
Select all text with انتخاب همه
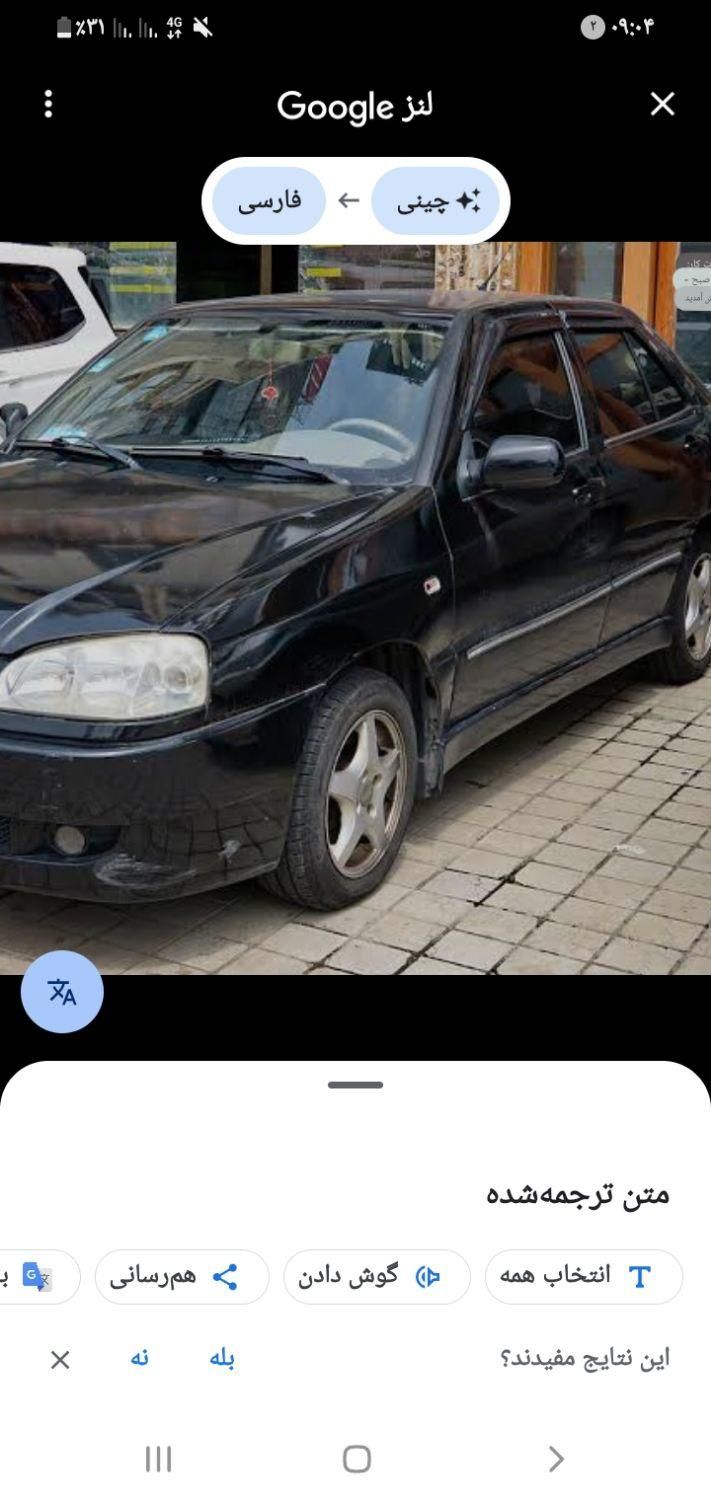coord(583,1276)
